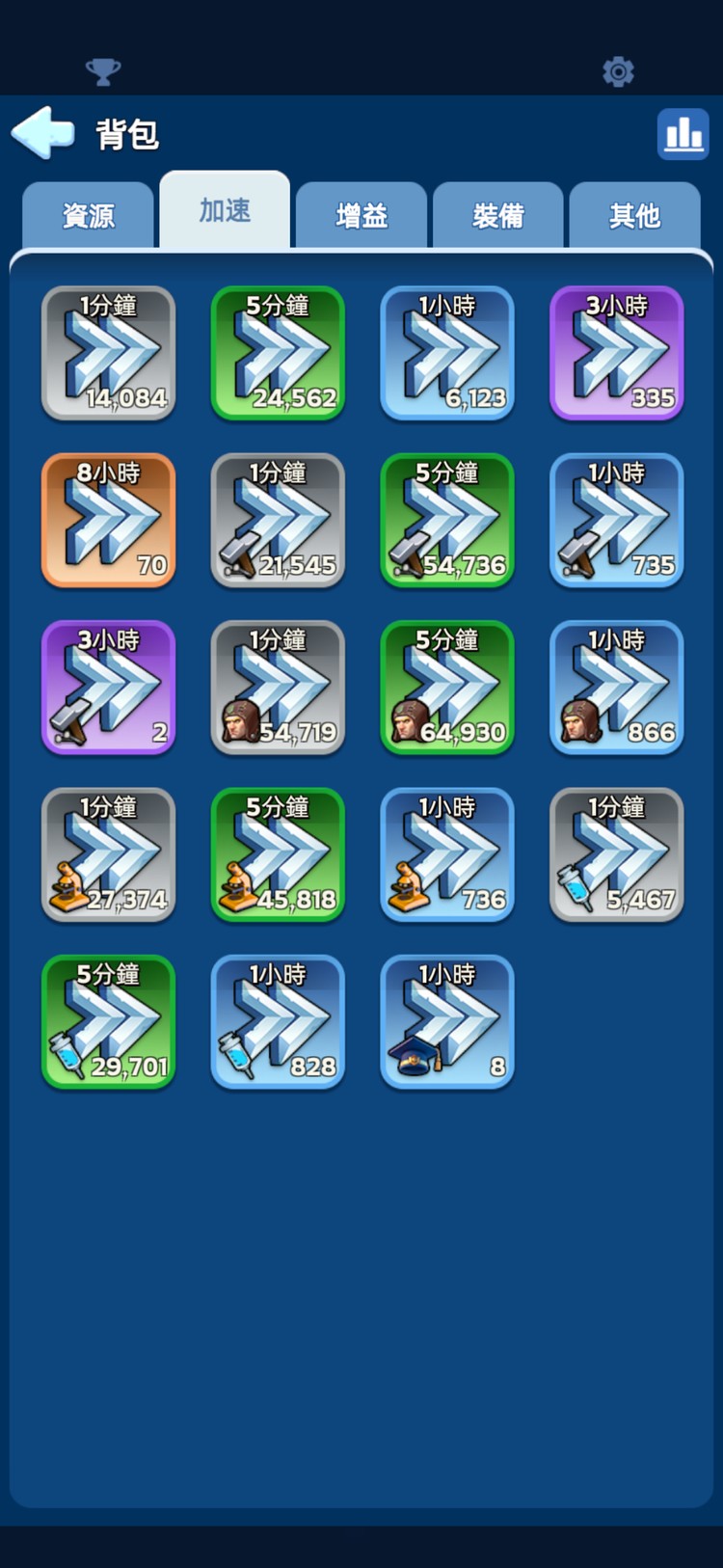Select the 1分鐘 syringe speedup with 5,467

[617, 854]
